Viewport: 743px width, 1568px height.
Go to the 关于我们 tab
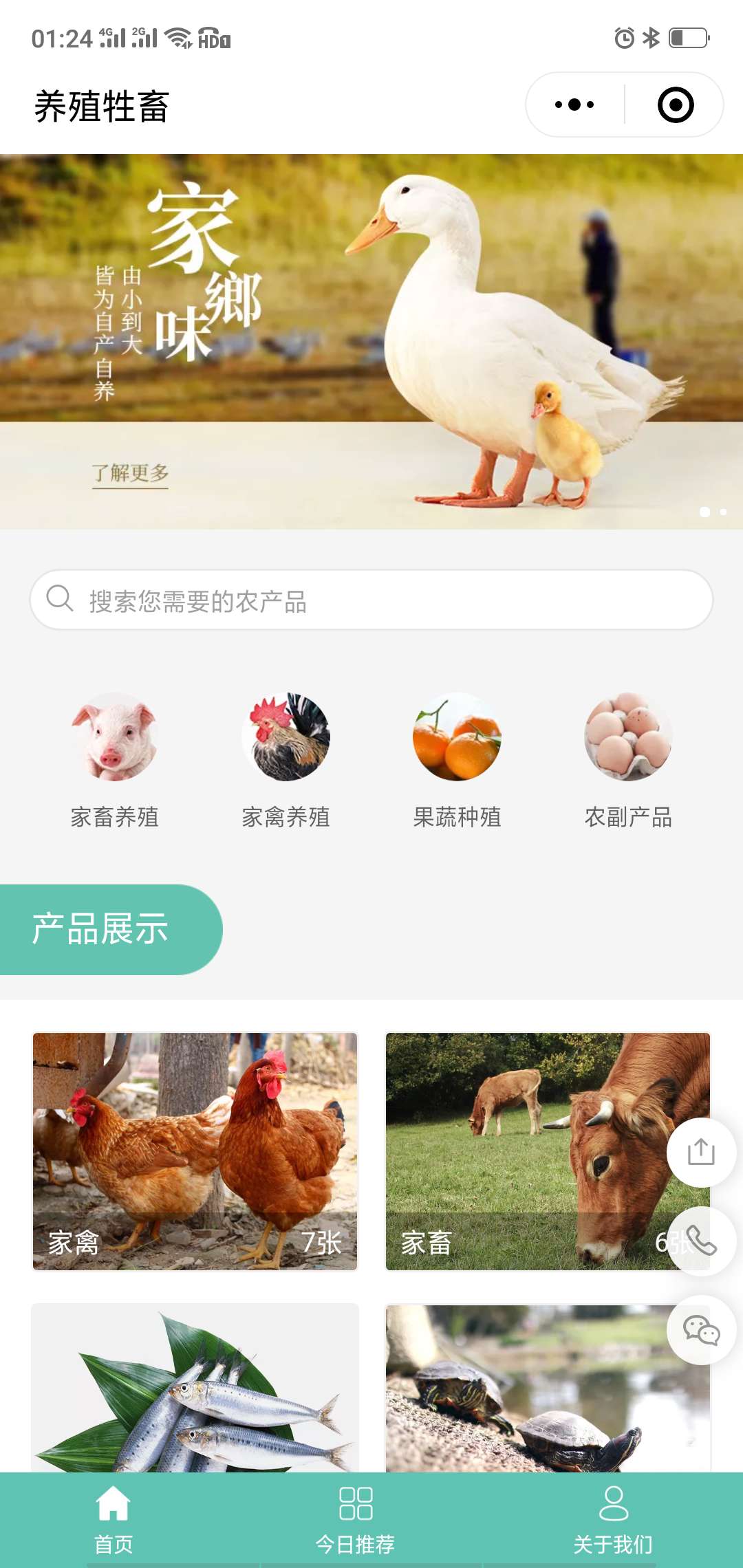click(x=613, y=1520)
